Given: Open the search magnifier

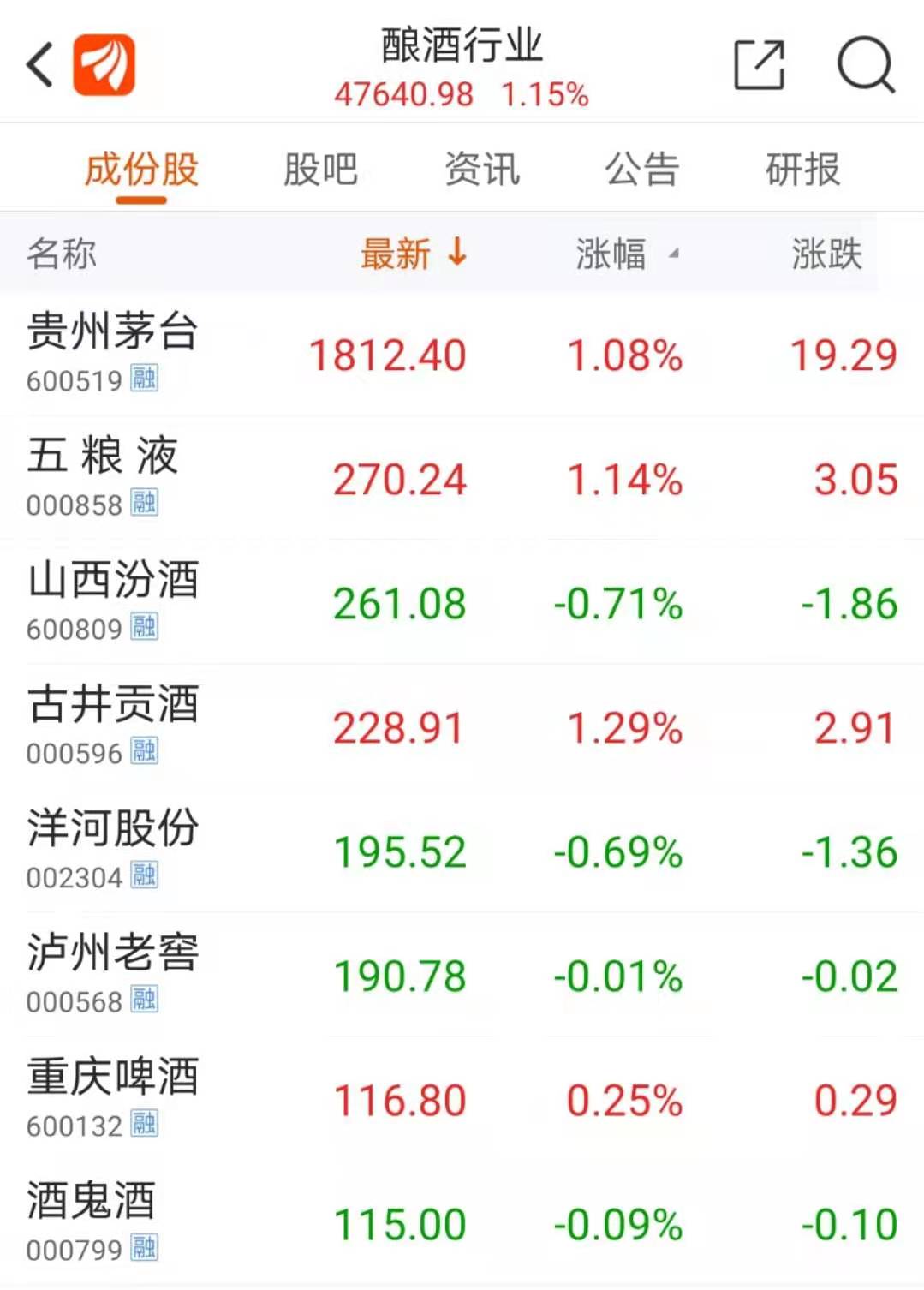Looking at the screenshot, I should click(x=865, y=65).
